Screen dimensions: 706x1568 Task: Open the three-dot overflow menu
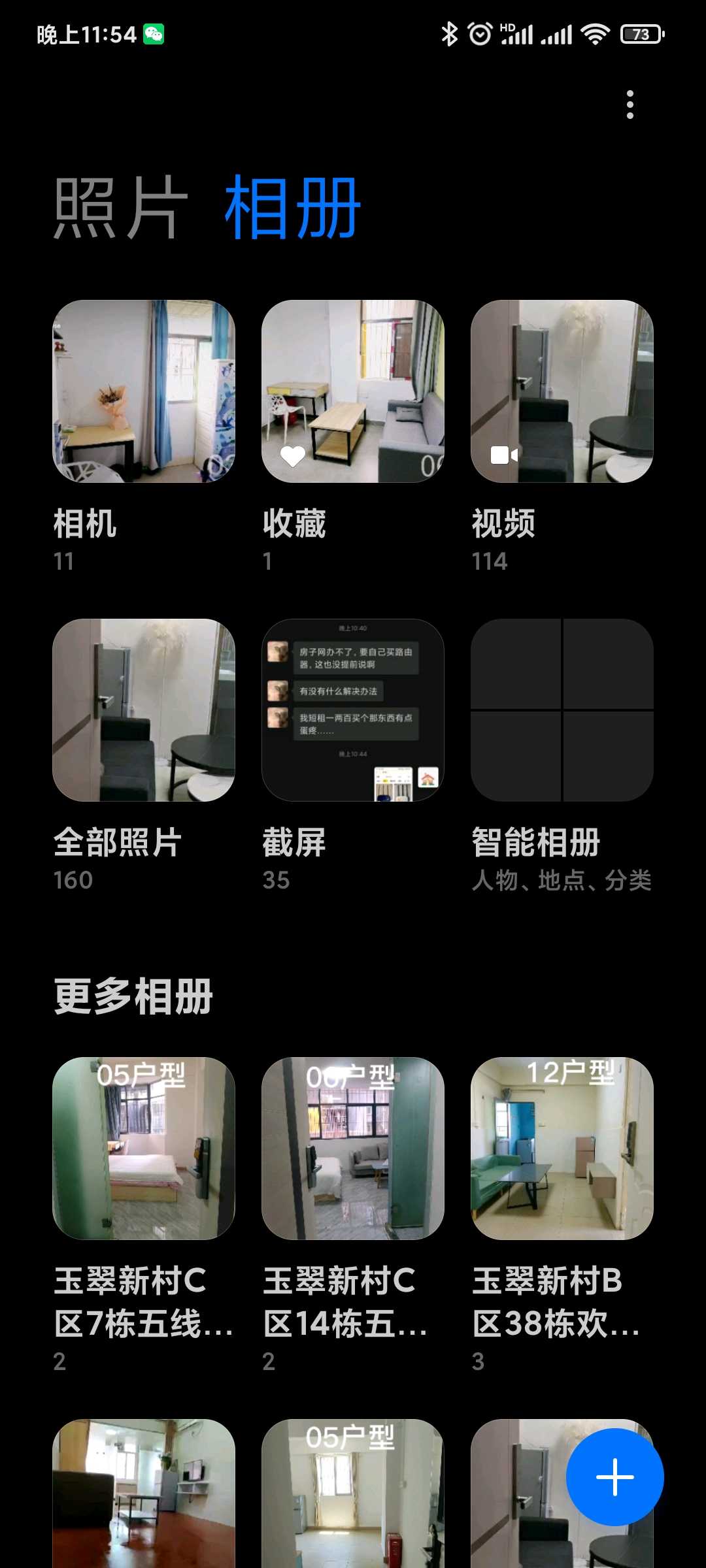[x=630, y=105]
